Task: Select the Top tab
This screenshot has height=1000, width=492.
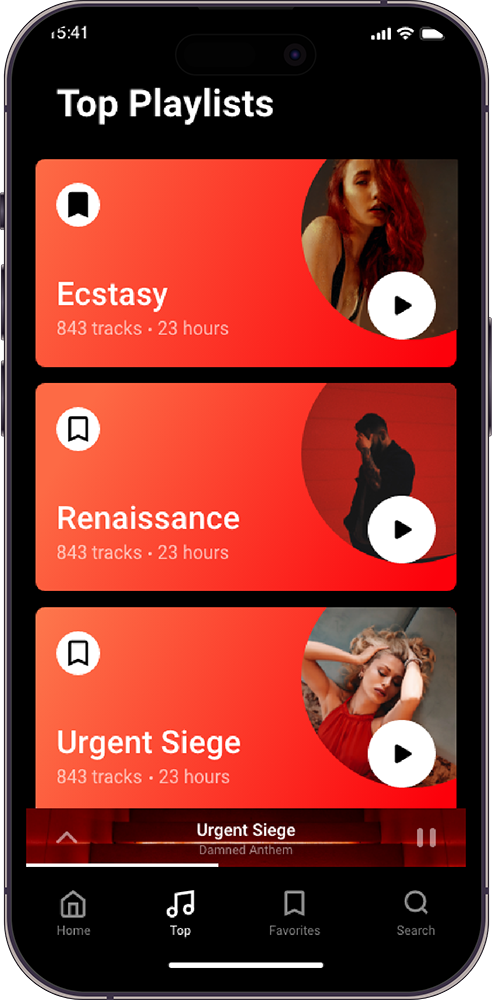Action: [181, 914]
